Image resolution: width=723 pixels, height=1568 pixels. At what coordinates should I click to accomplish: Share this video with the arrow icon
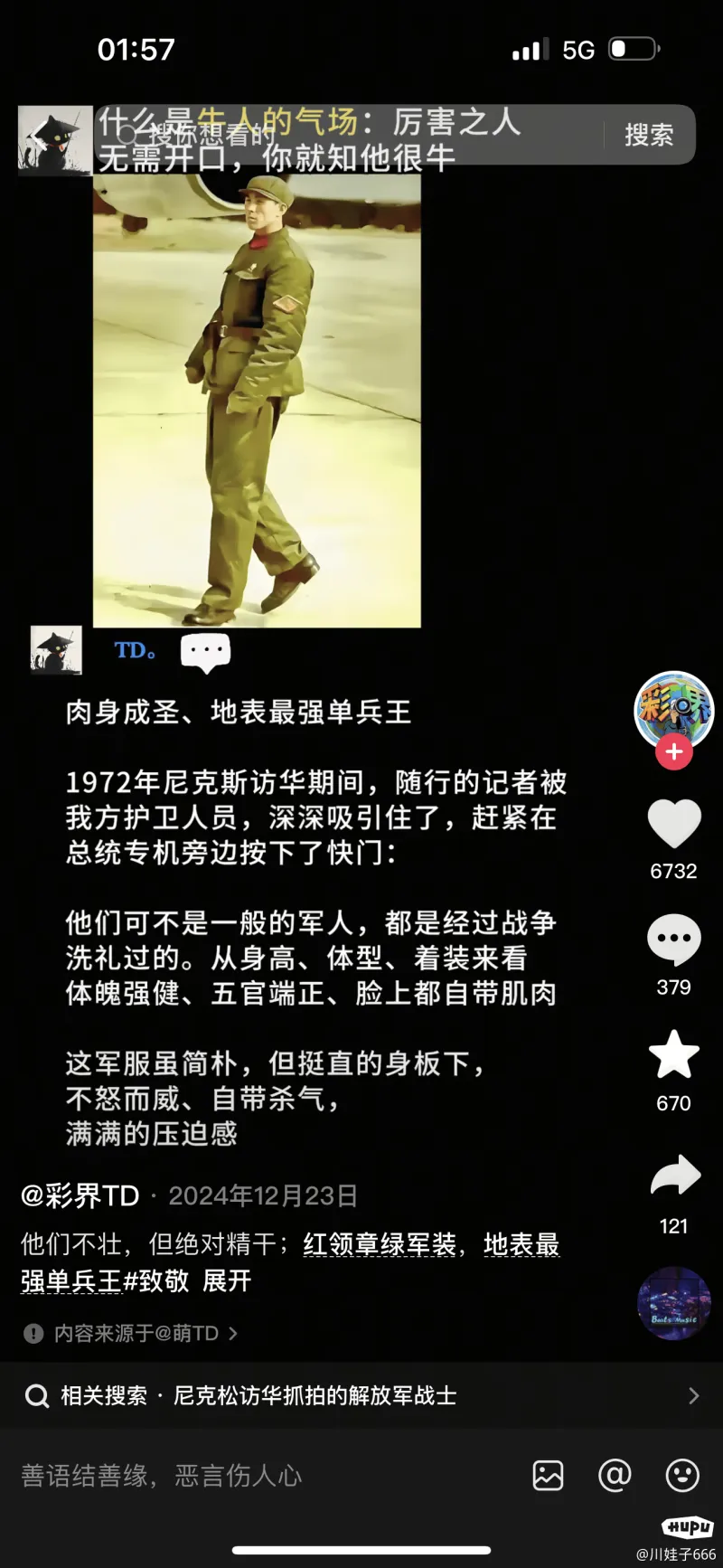(x=675, y=1176)
